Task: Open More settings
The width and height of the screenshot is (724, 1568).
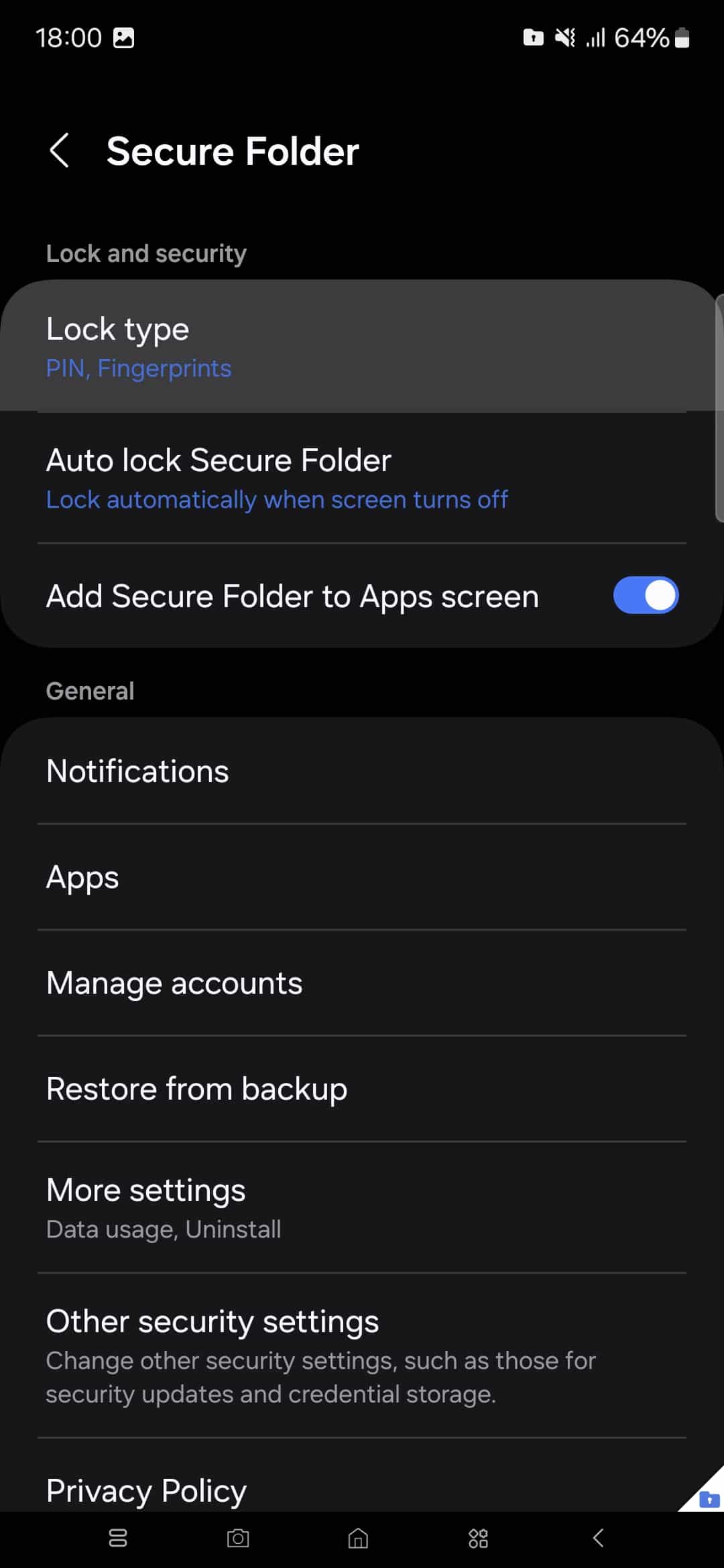Action: (362, 1207)
